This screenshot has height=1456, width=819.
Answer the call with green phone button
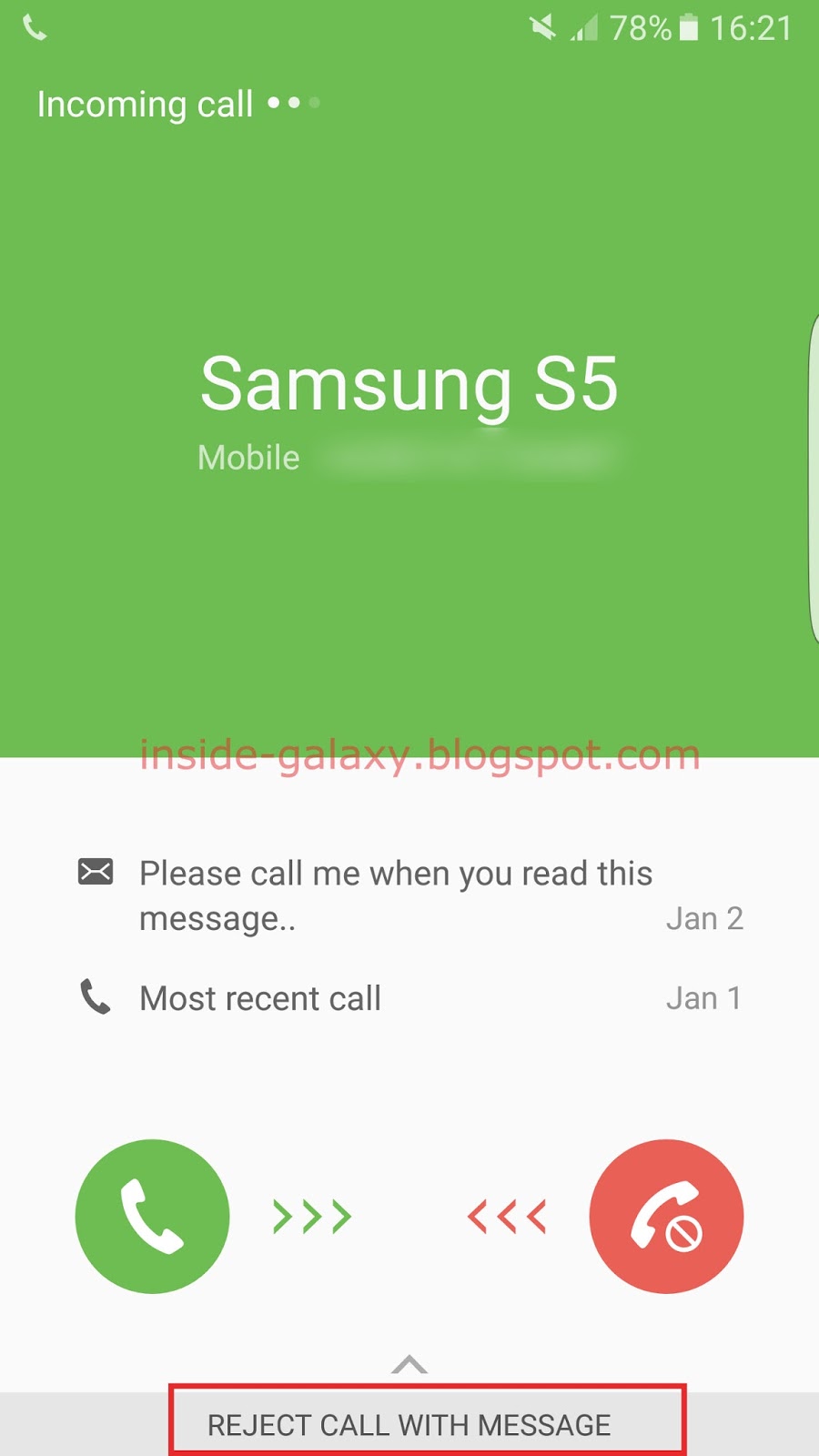pyautogui.click(x=153, y=1216)
